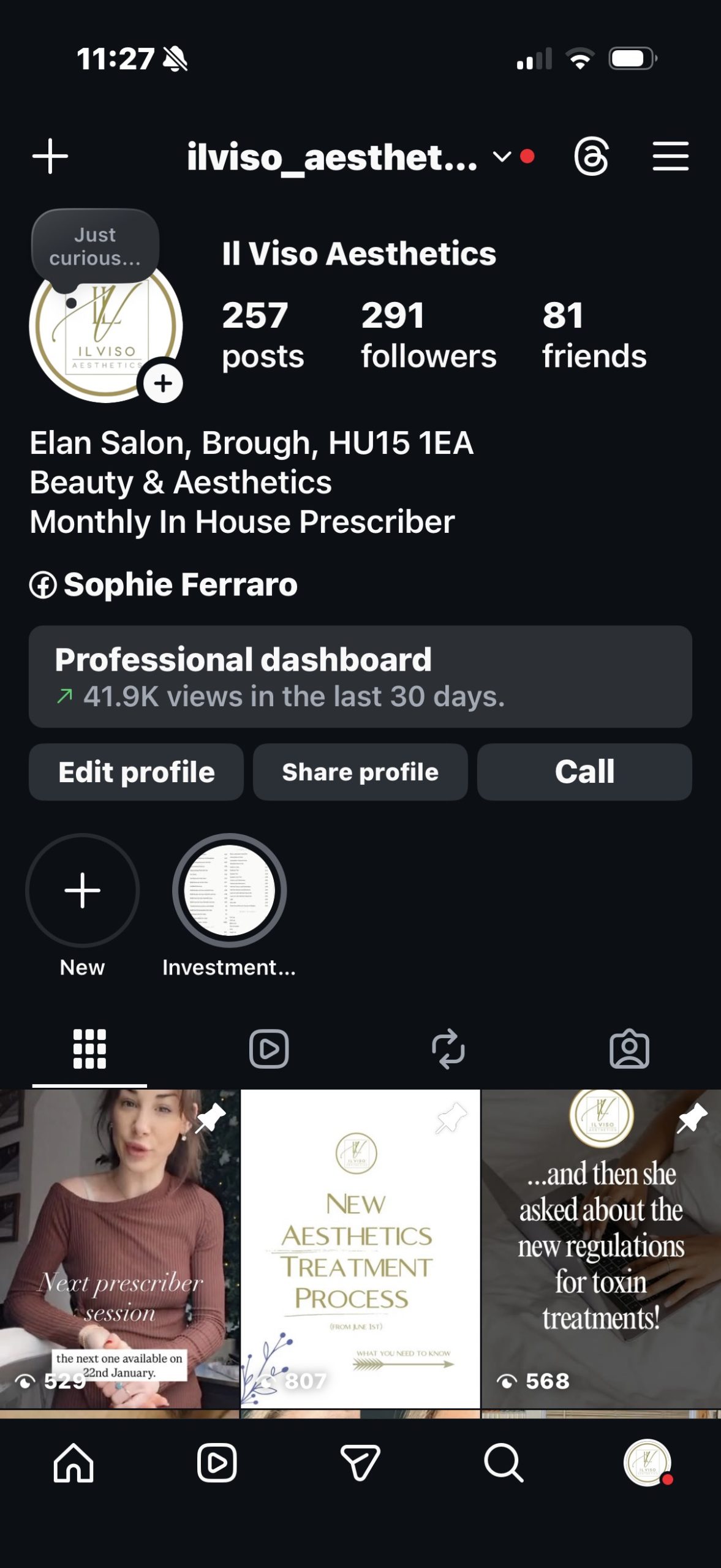Open the Investment highlight
721x1568 pixels.
[x=230, y=890]
